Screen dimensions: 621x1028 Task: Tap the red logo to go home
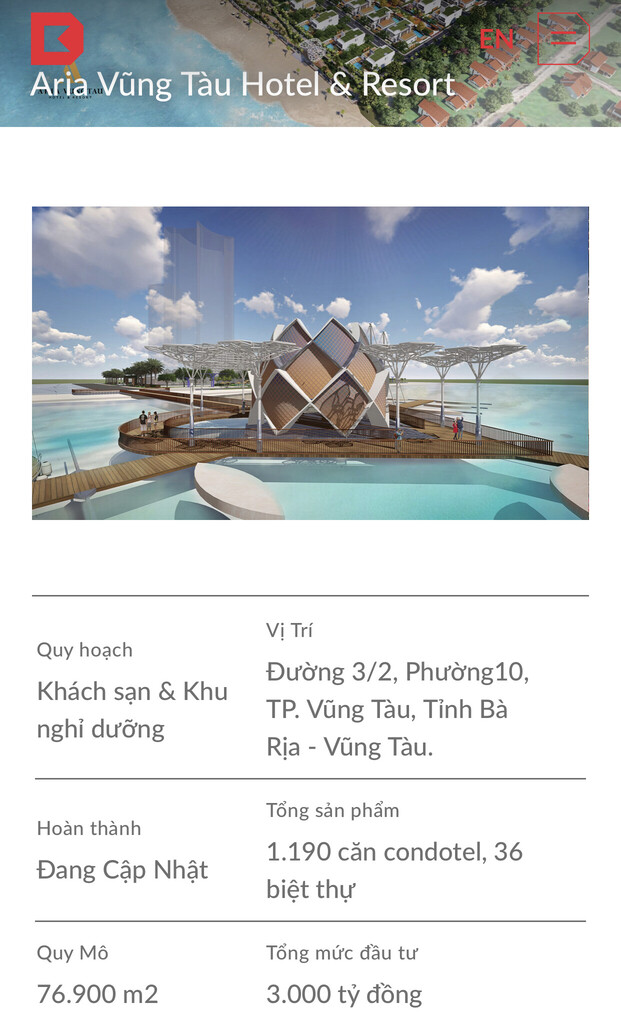pyautogui.click(x=57, y=39)
